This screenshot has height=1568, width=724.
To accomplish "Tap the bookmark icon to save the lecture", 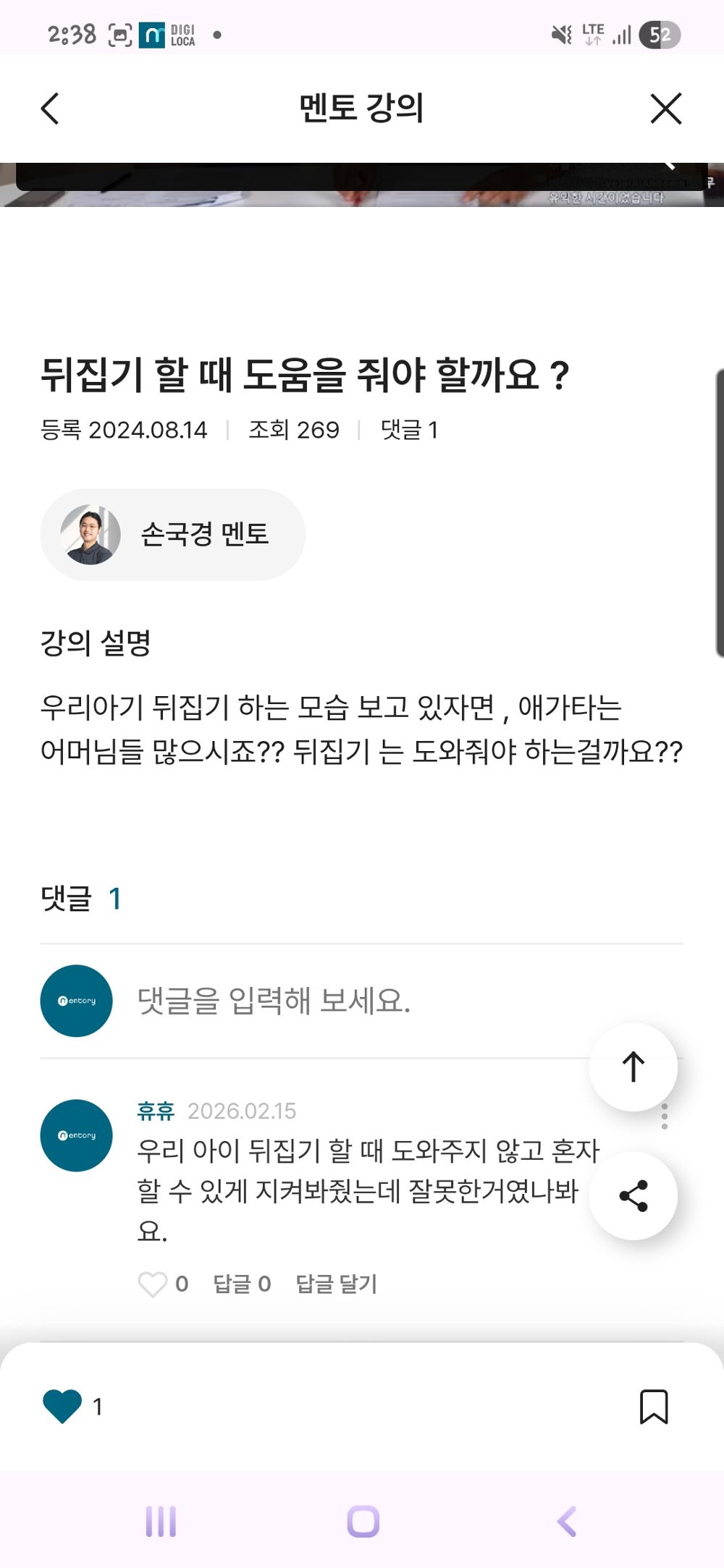I will pos(655,1406).
